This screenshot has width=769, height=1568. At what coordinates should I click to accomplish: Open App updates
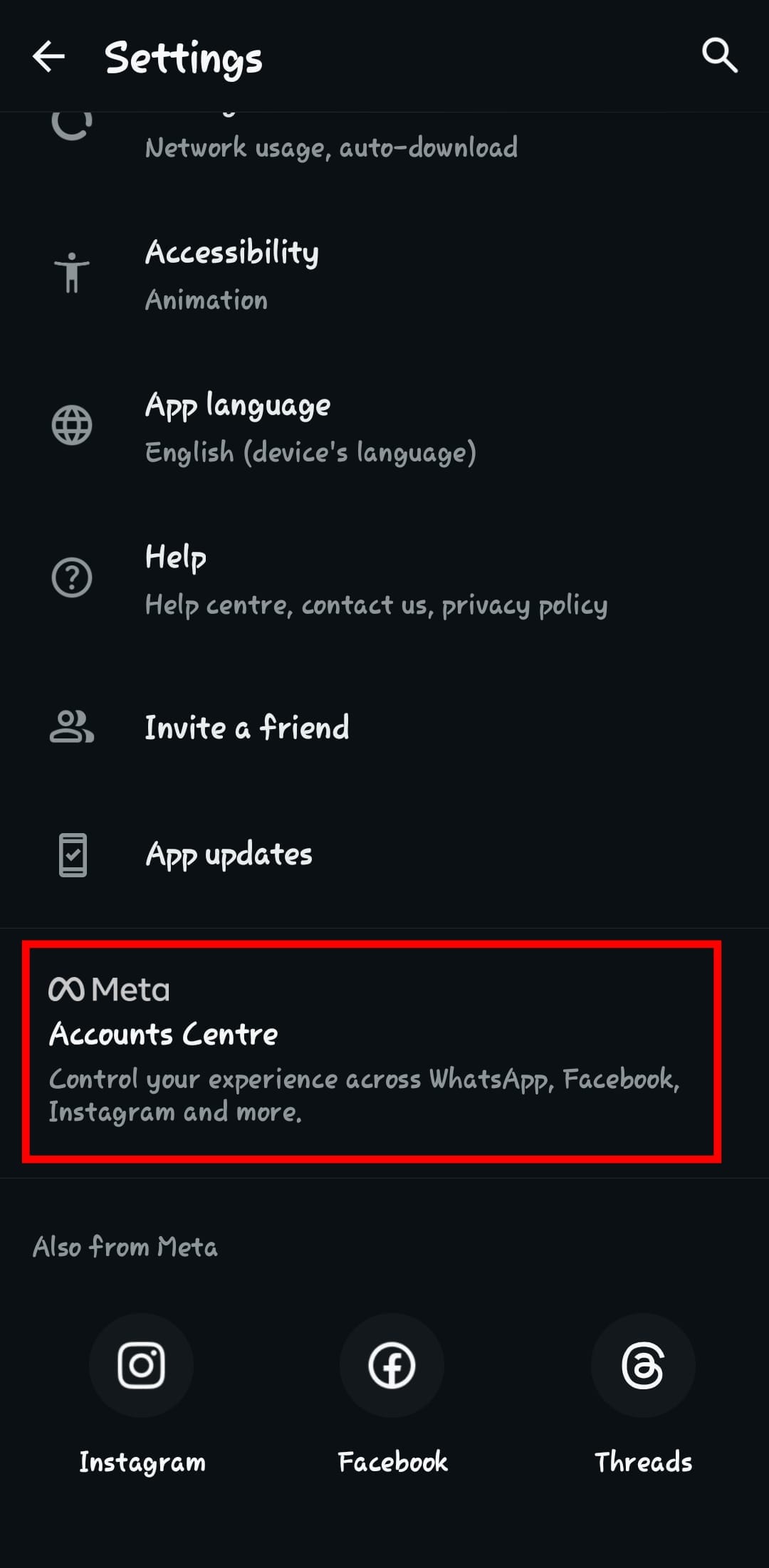click(x=229, y=854)
